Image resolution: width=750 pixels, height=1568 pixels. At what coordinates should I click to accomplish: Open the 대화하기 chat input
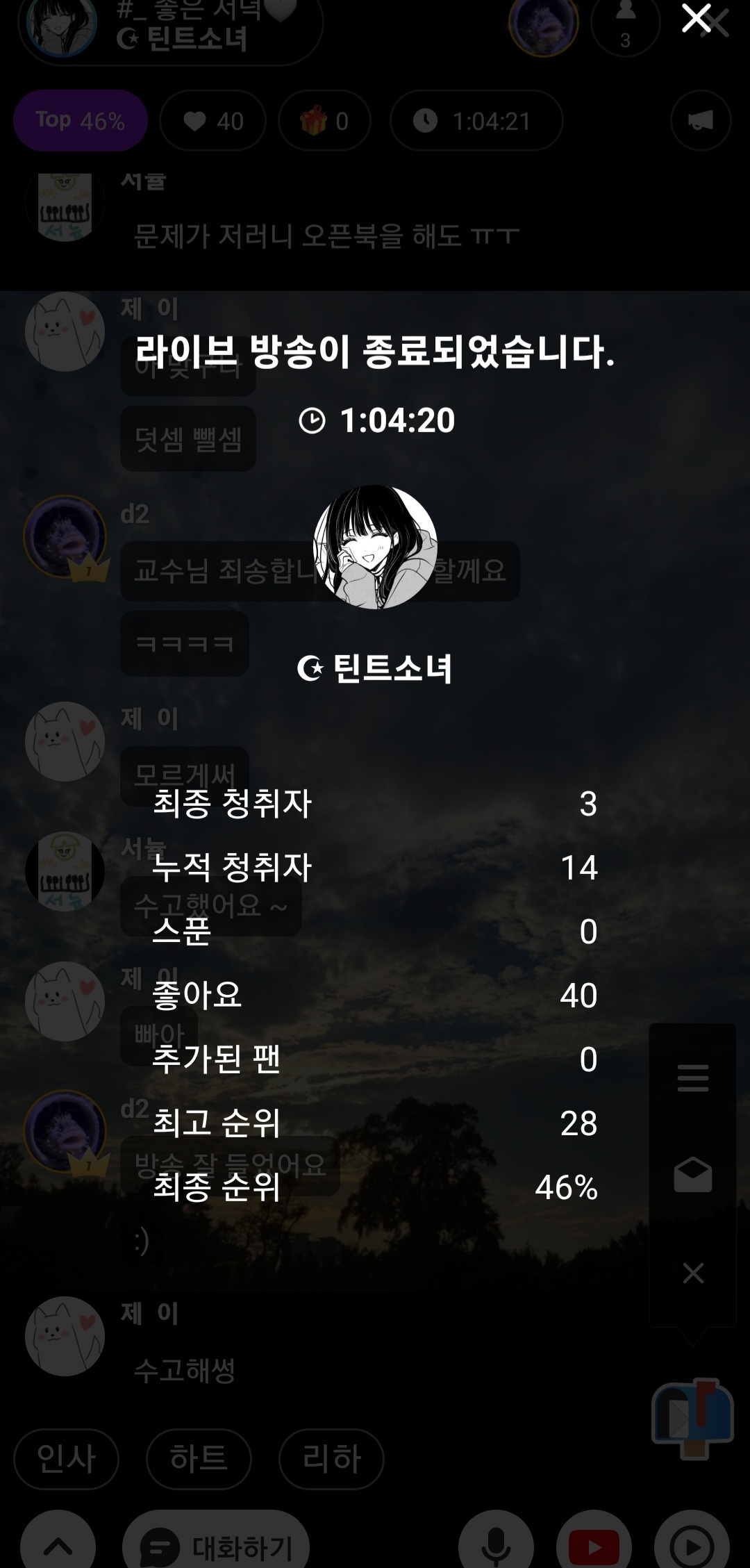click(217, 1546)
